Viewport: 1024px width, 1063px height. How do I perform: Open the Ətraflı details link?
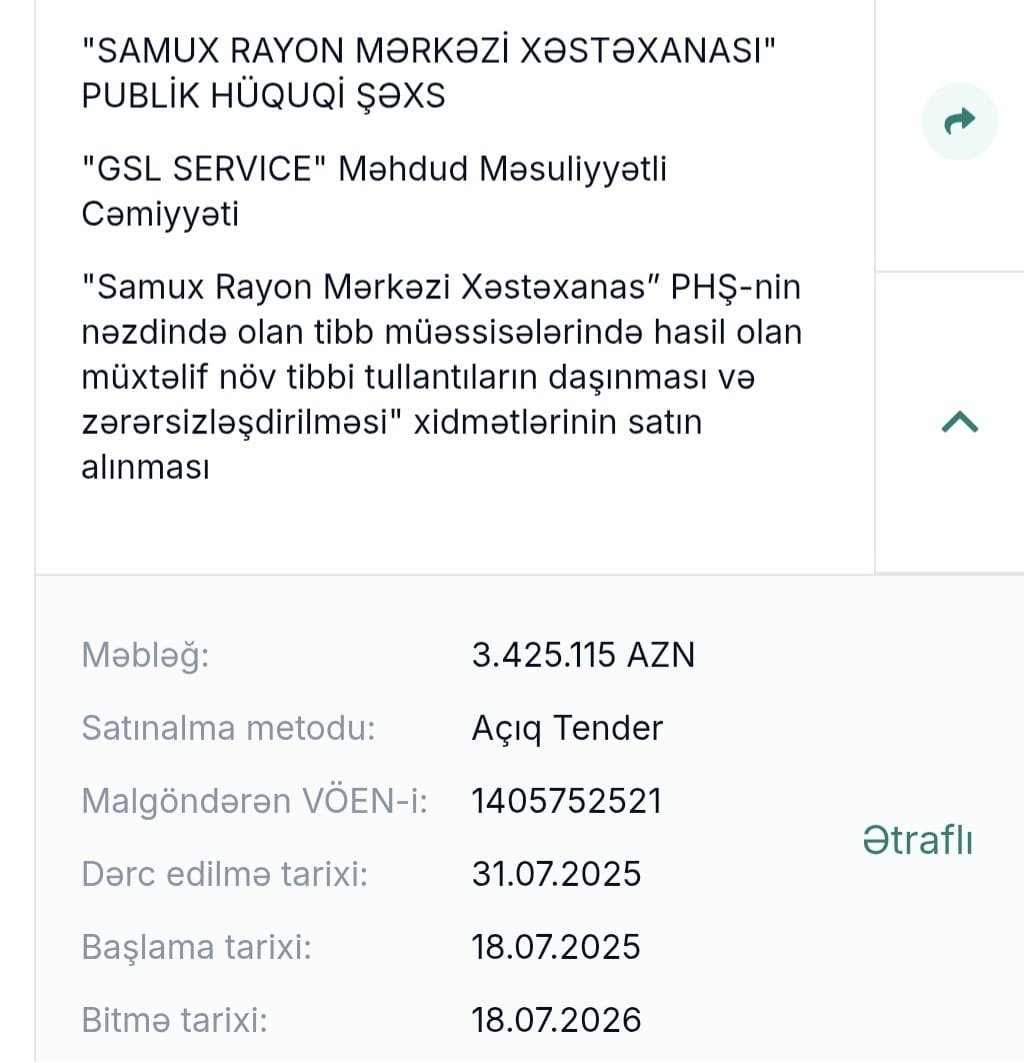point(917,841)
